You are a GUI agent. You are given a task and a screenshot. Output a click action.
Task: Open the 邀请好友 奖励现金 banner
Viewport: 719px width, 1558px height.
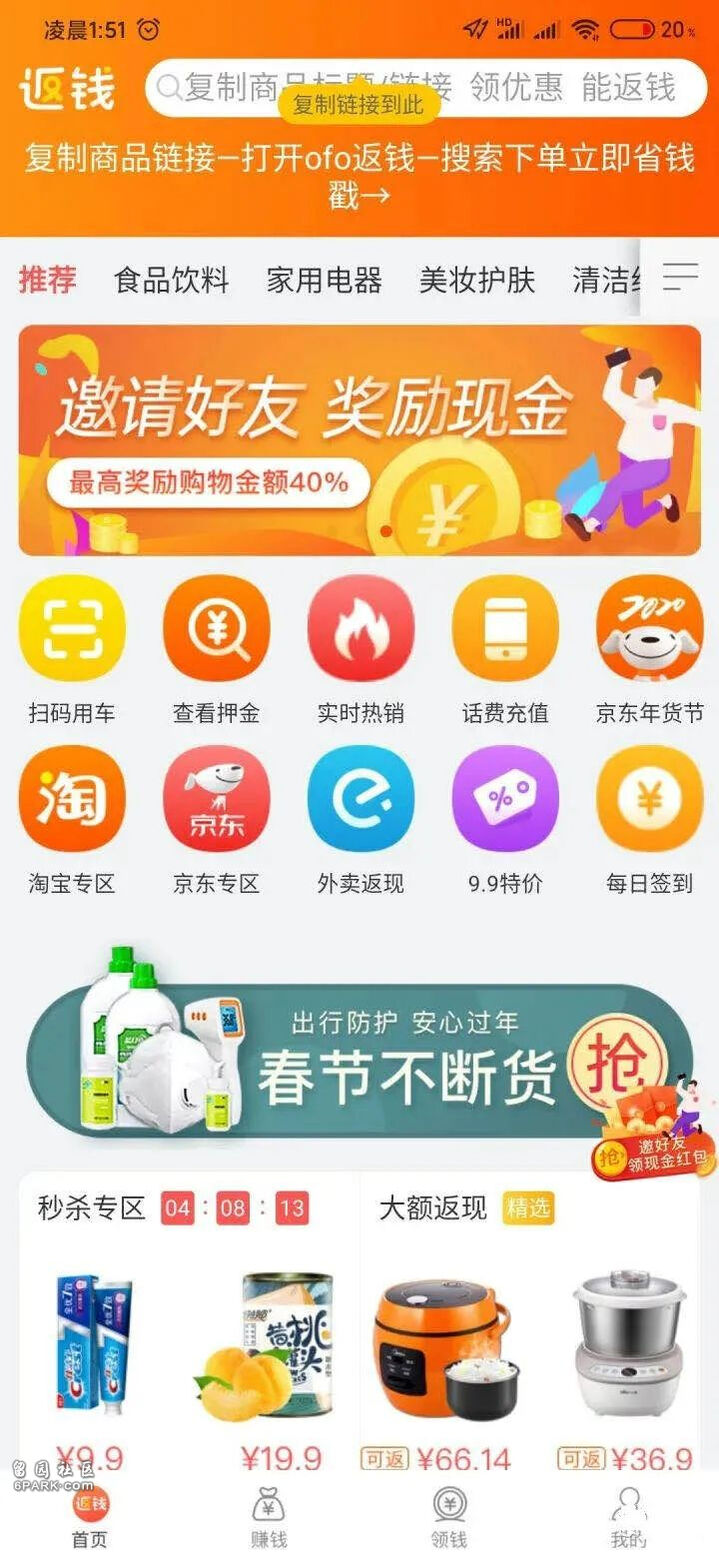[360, 440]
